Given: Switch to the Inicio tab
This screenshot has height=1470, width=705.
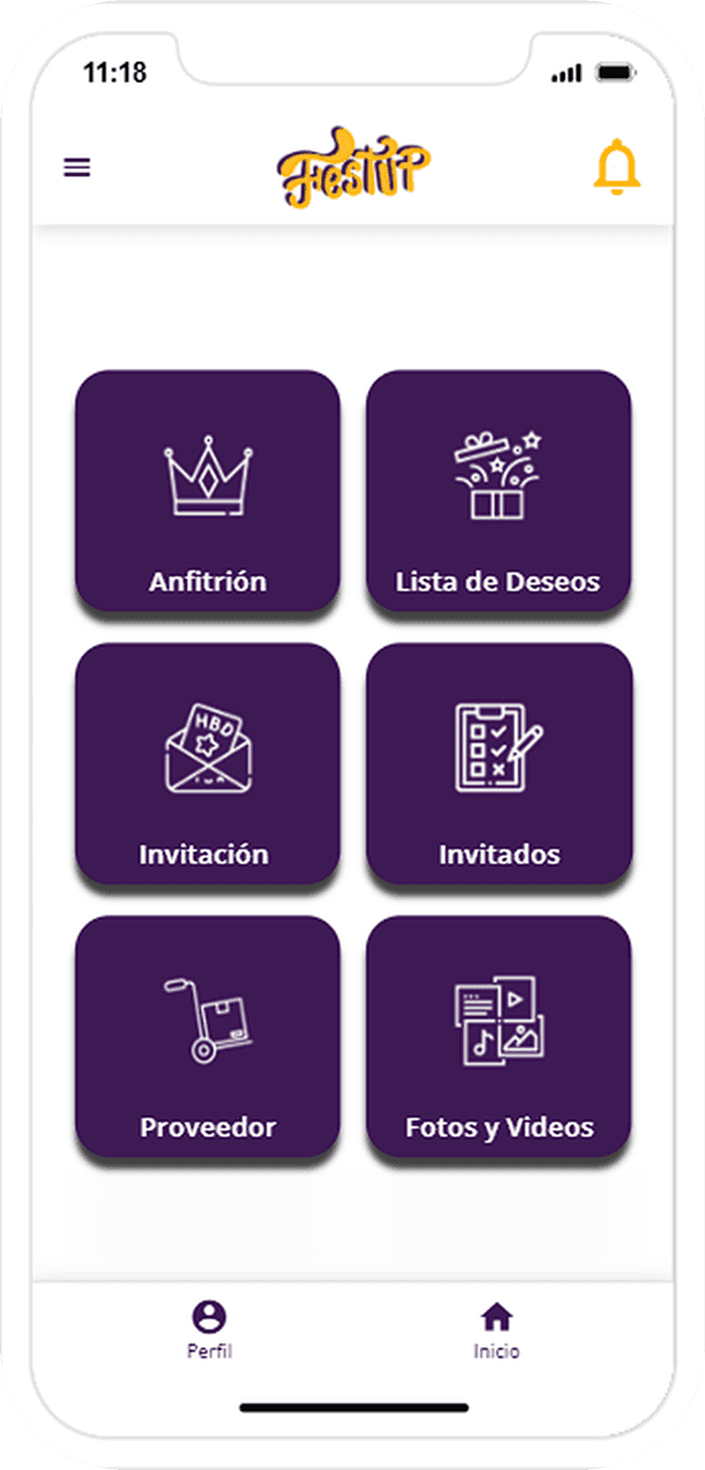Looking at the screenshot, I should [x=497, y=1331].
